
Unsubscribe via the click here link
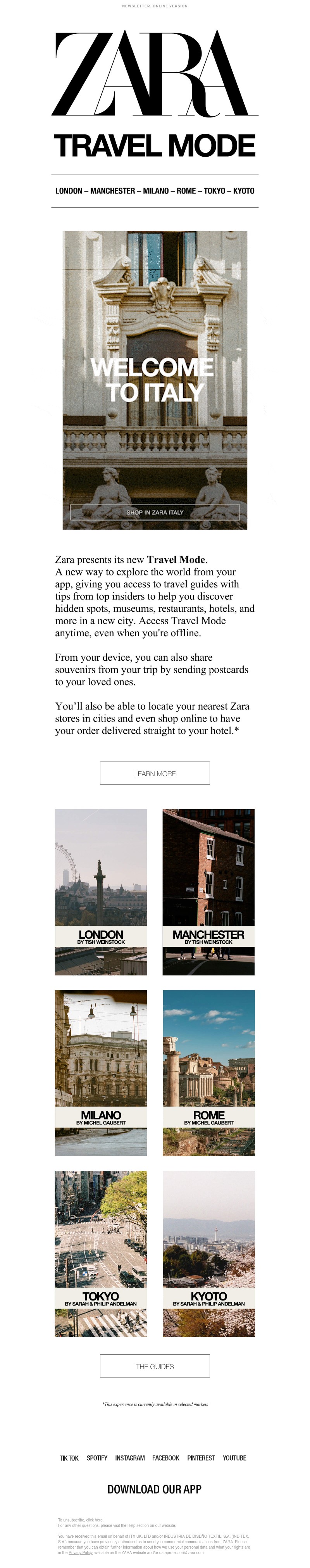[94, 1520]
